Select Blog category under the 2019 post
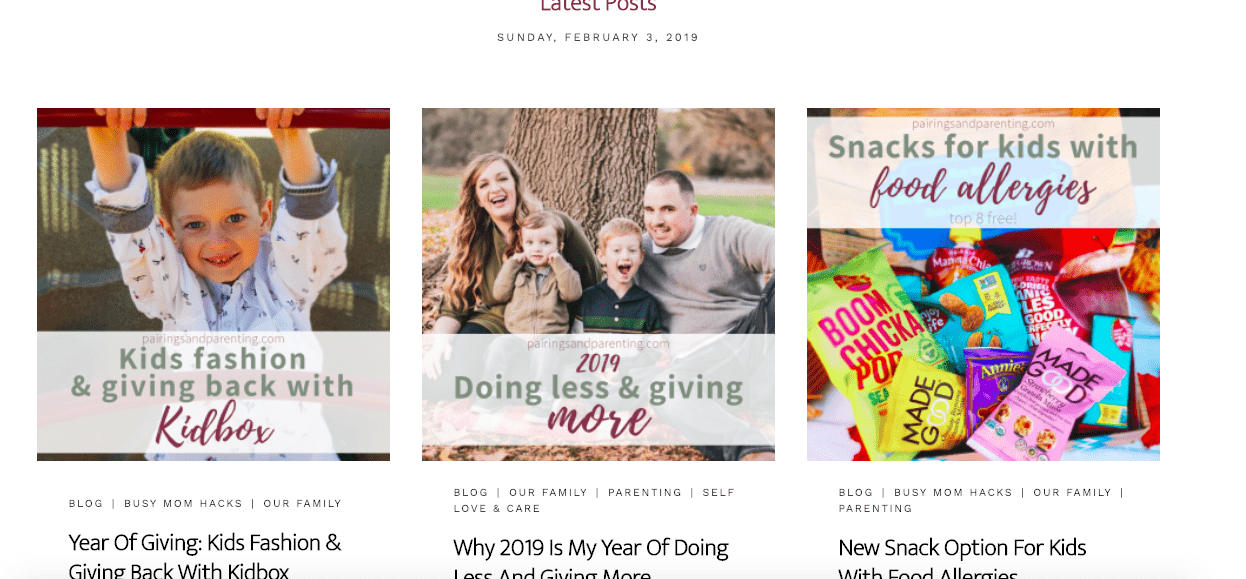 tap(470, 493)
